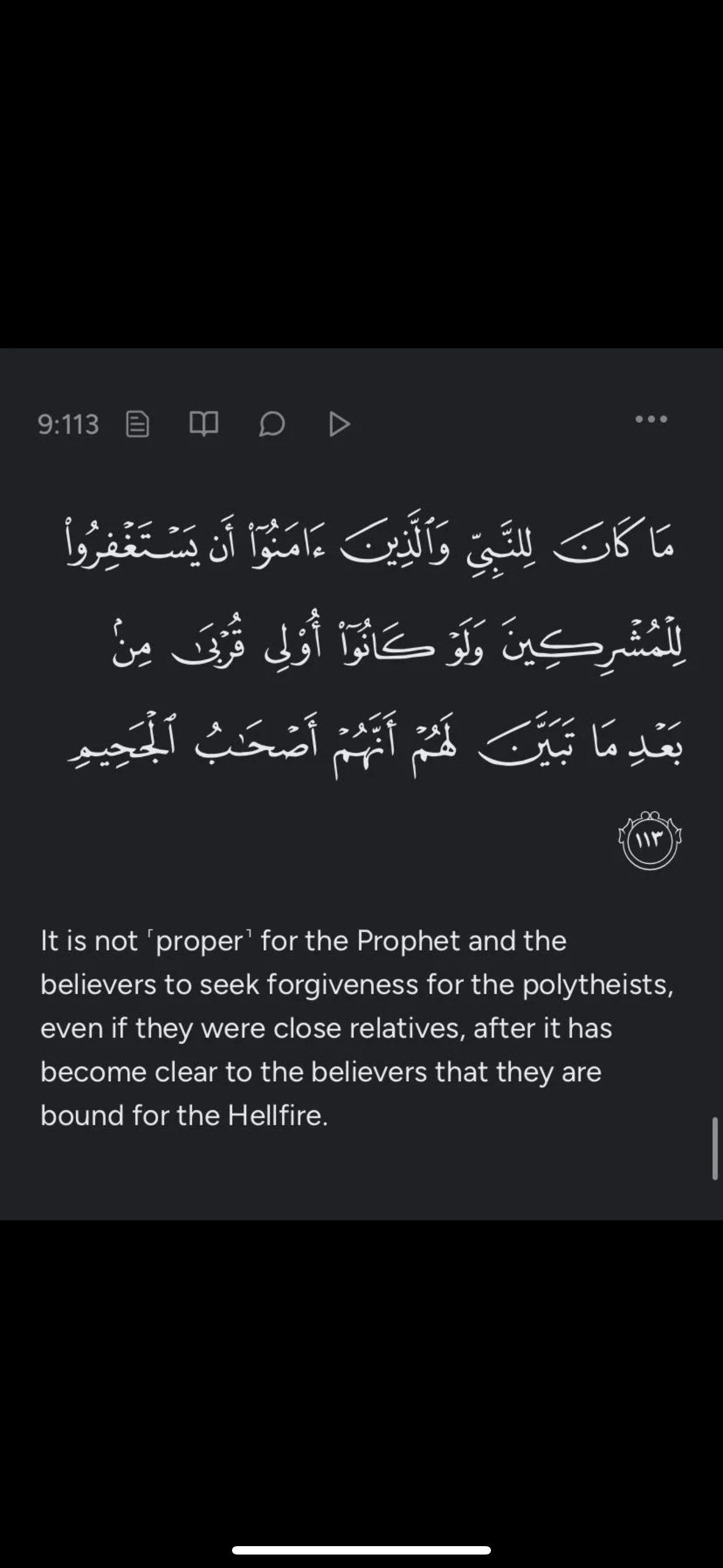Open the notes icon for verse 9:113
This screenshot has height=1568, width=723.
click(x=137, y=425)
